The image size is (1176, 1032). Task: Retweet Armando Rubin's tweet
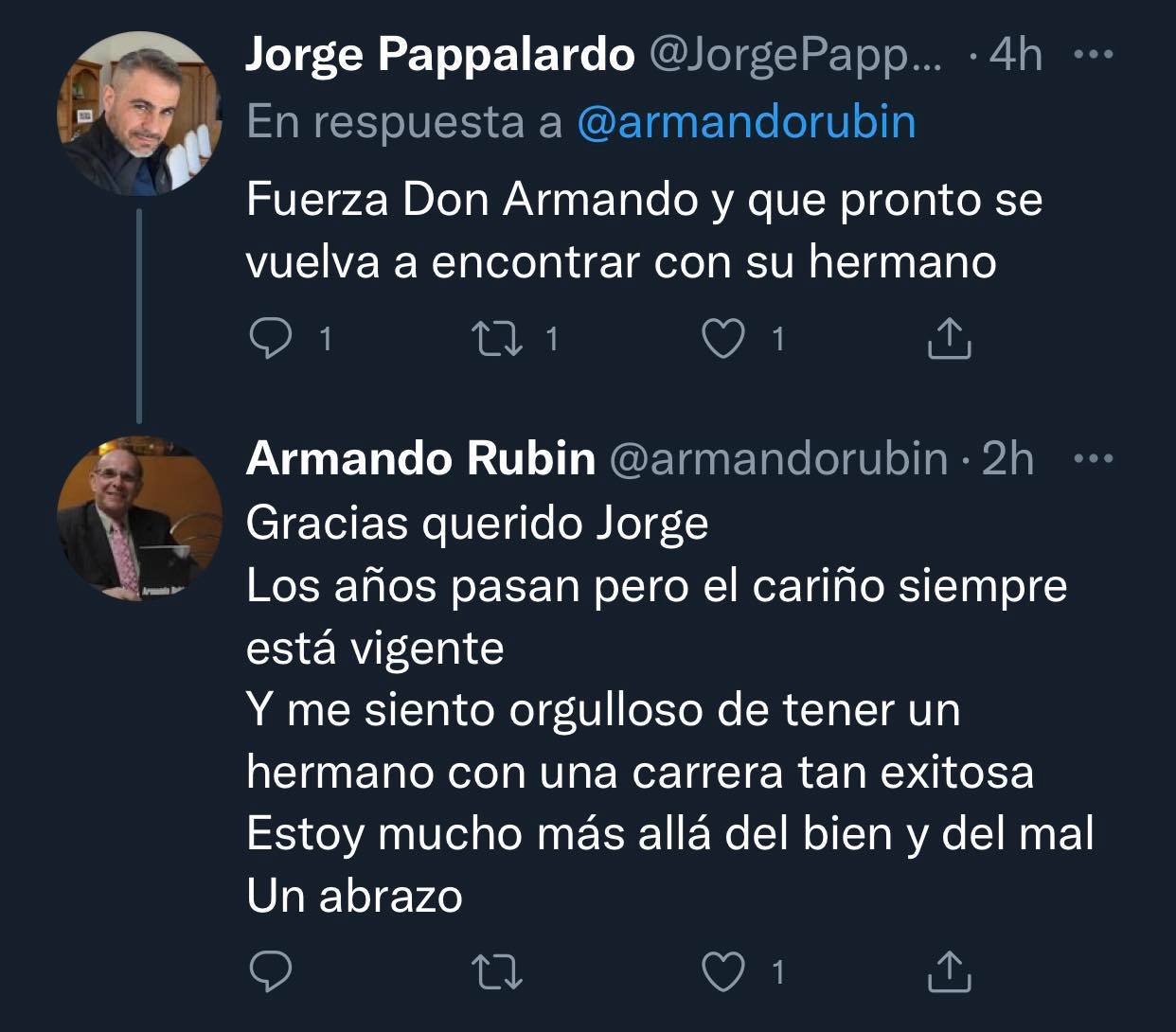498,971
